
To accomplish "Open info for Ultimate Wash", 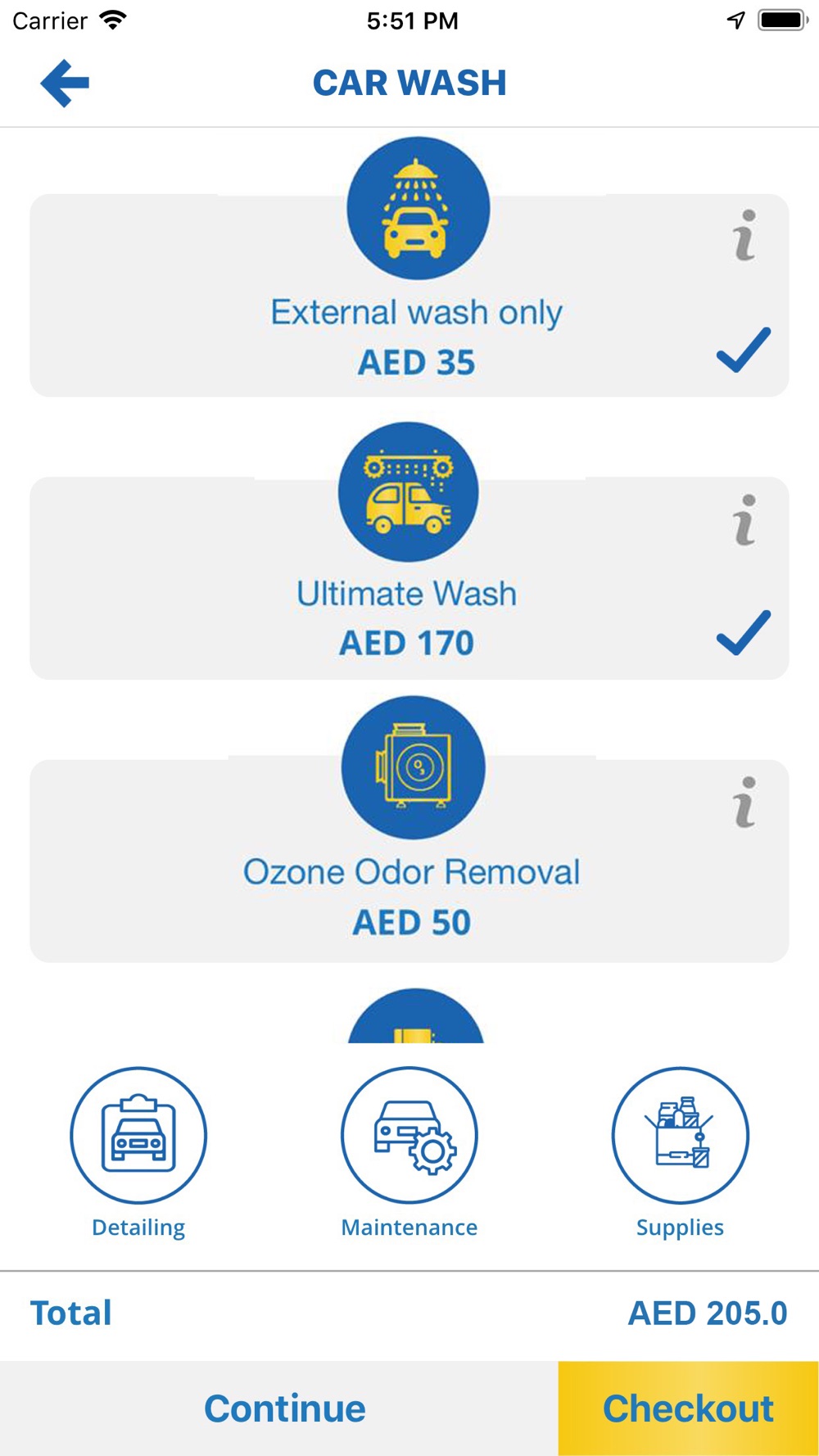I will [x=744, y=519].
